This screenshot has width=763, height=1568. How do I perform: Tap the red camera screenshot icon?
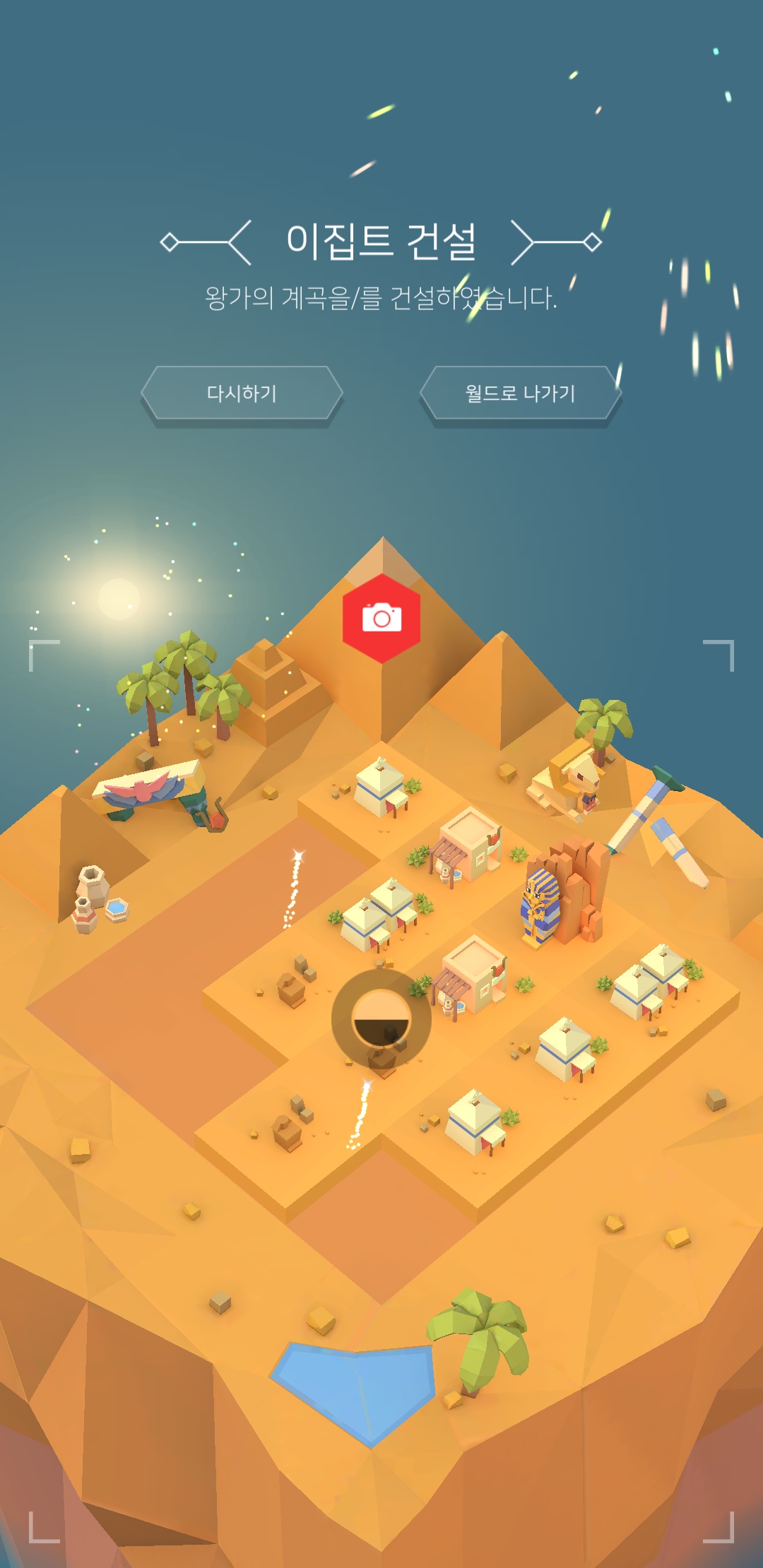[381, 618]
